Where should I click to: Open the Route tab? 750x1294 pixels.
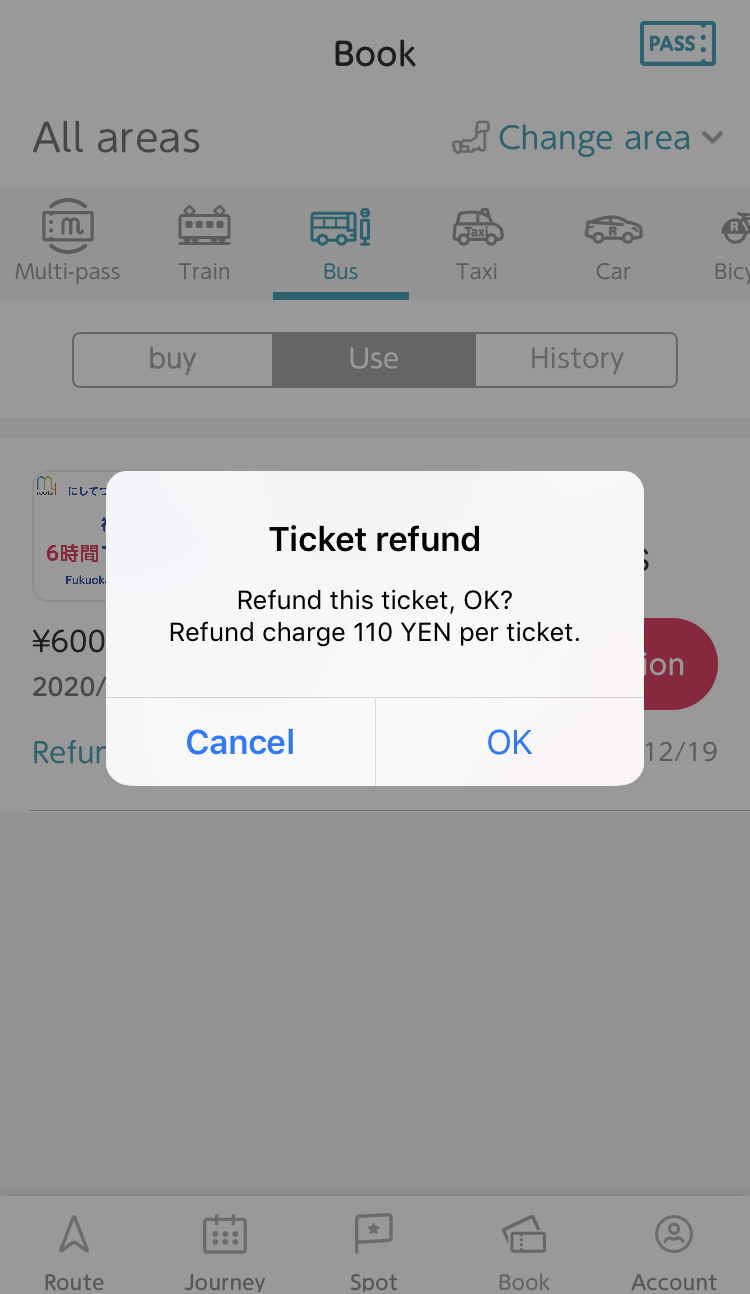coord(74,1250)
